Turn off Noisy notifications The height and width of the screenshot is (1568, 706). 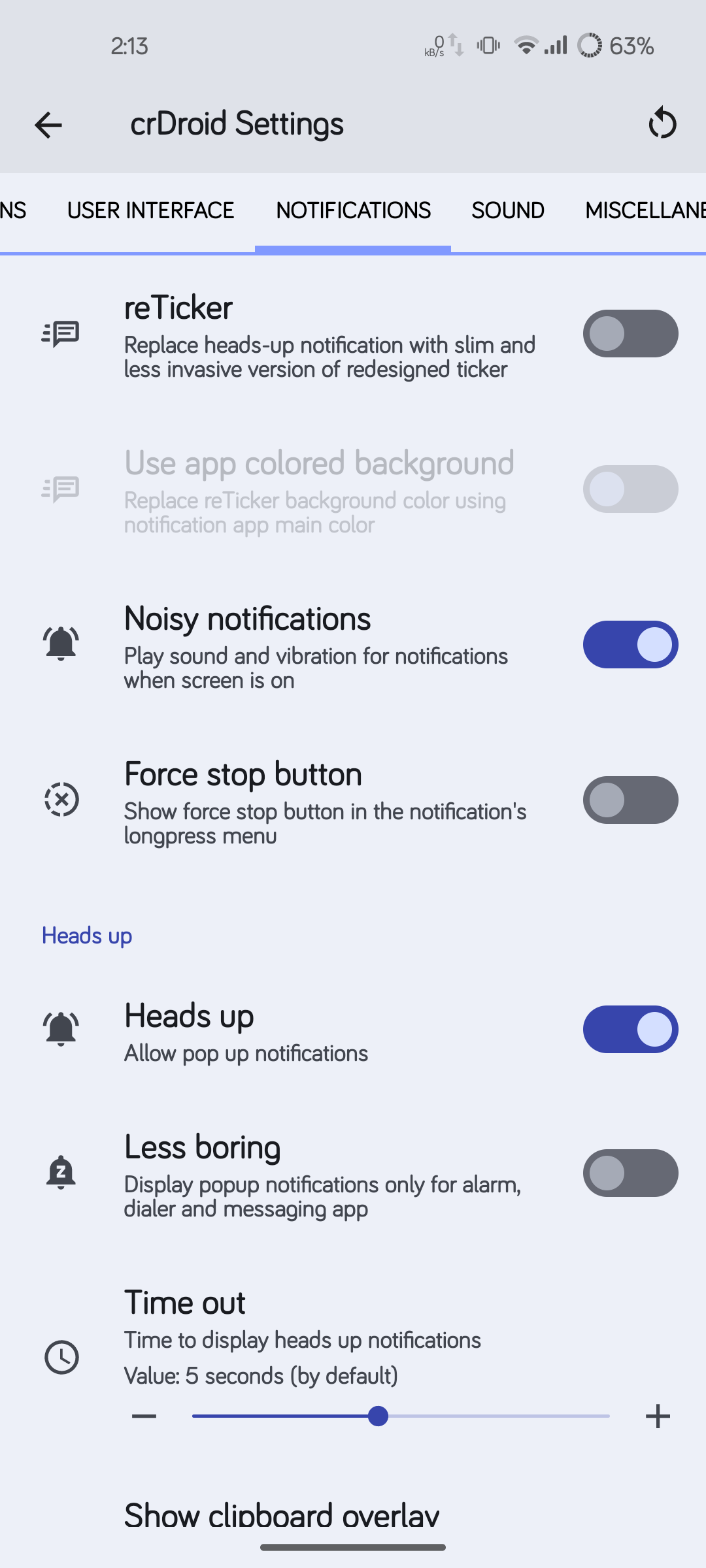click(630, 644)
